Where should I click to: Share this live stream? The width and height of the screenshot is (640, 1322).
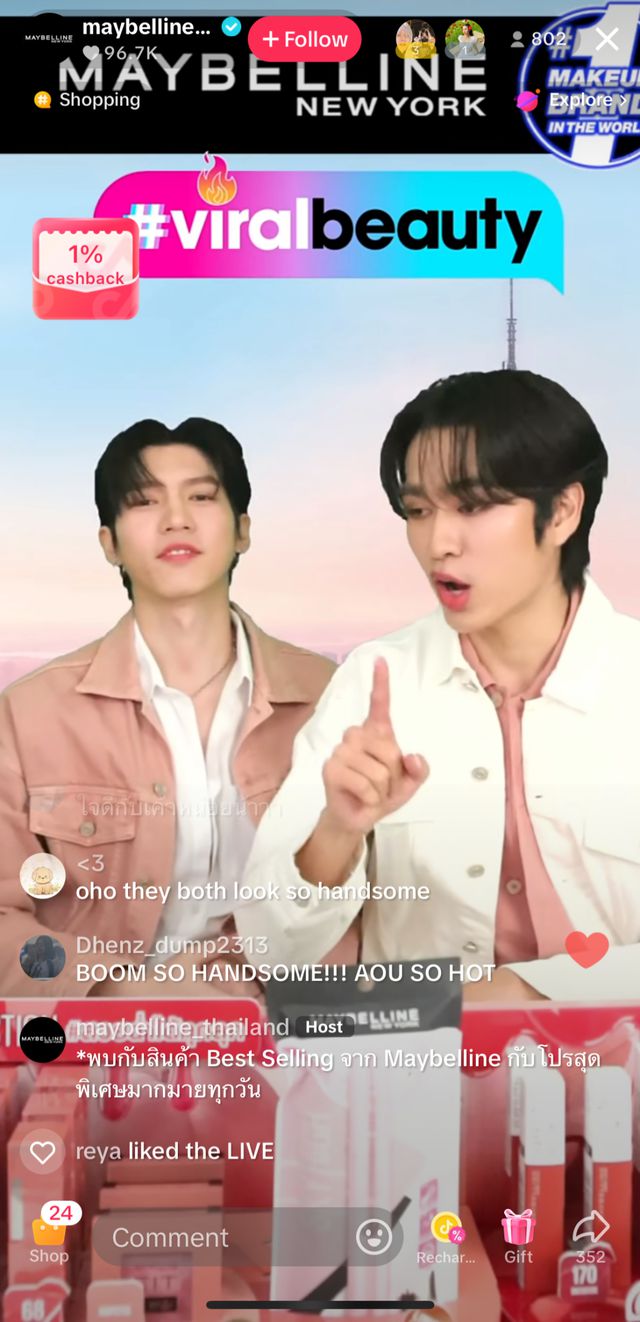point(590,1236)
